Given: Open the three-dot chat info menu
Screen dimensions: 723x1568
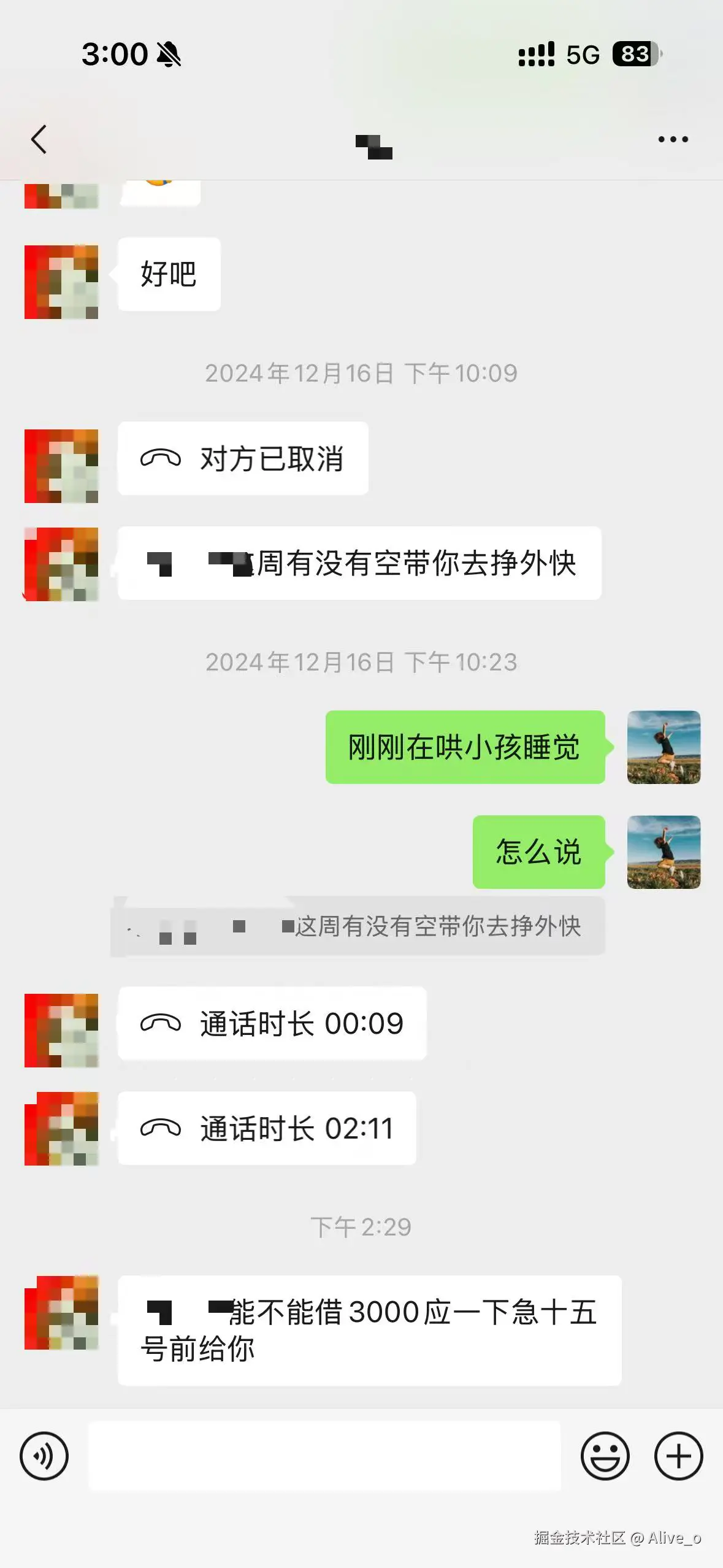Looking at the screenshot, I should tap(673, 139).
